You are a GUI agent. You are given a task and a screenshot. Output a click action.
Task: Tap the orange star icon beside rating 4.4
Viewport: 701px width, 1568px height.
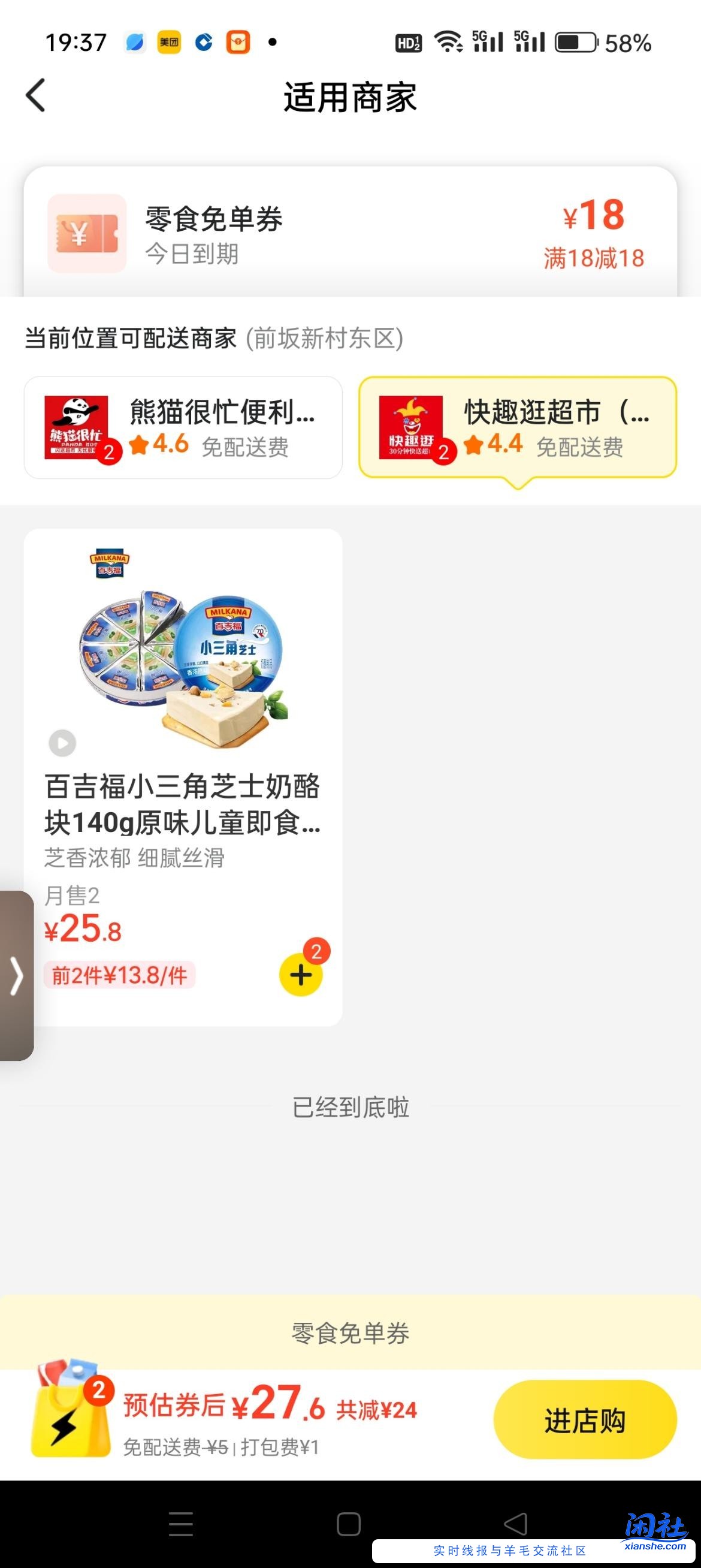473,445
